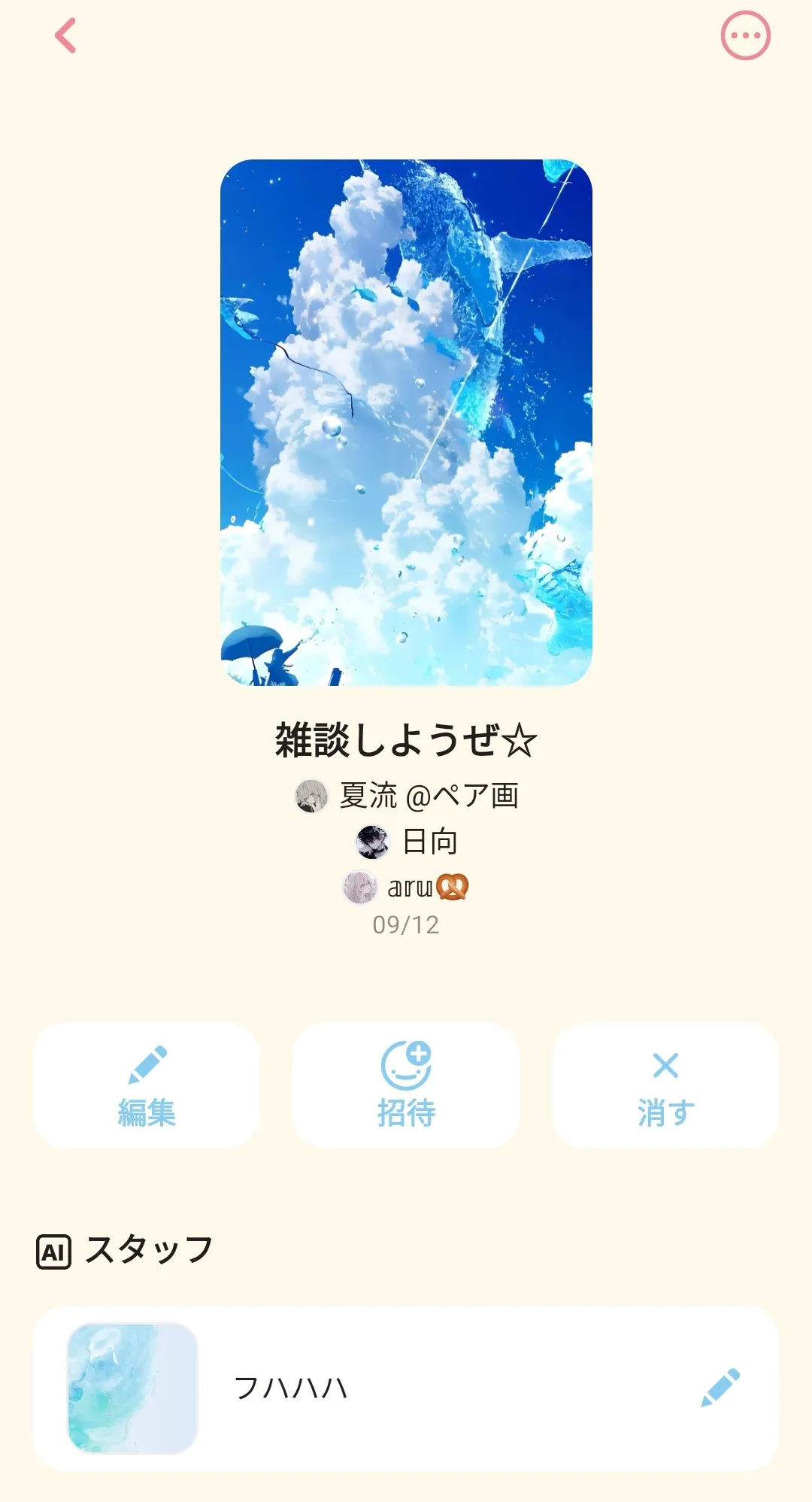Tap the 編集 edit button
The image size is (812, 1502).
click(x=147, y=1085)
